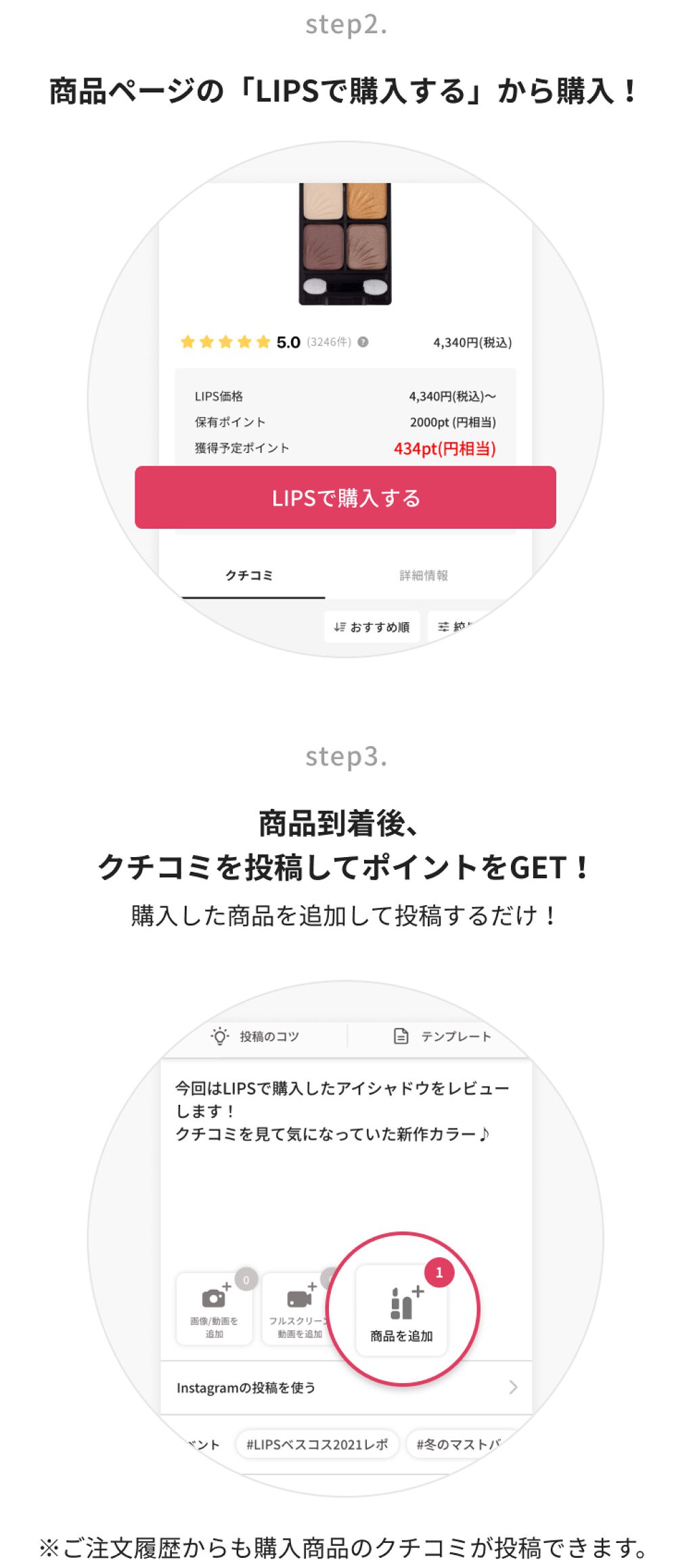Open the おすすめ順 sort dropdown
The height and width of the screenshot is (1568, 693).
coord(372,628)
